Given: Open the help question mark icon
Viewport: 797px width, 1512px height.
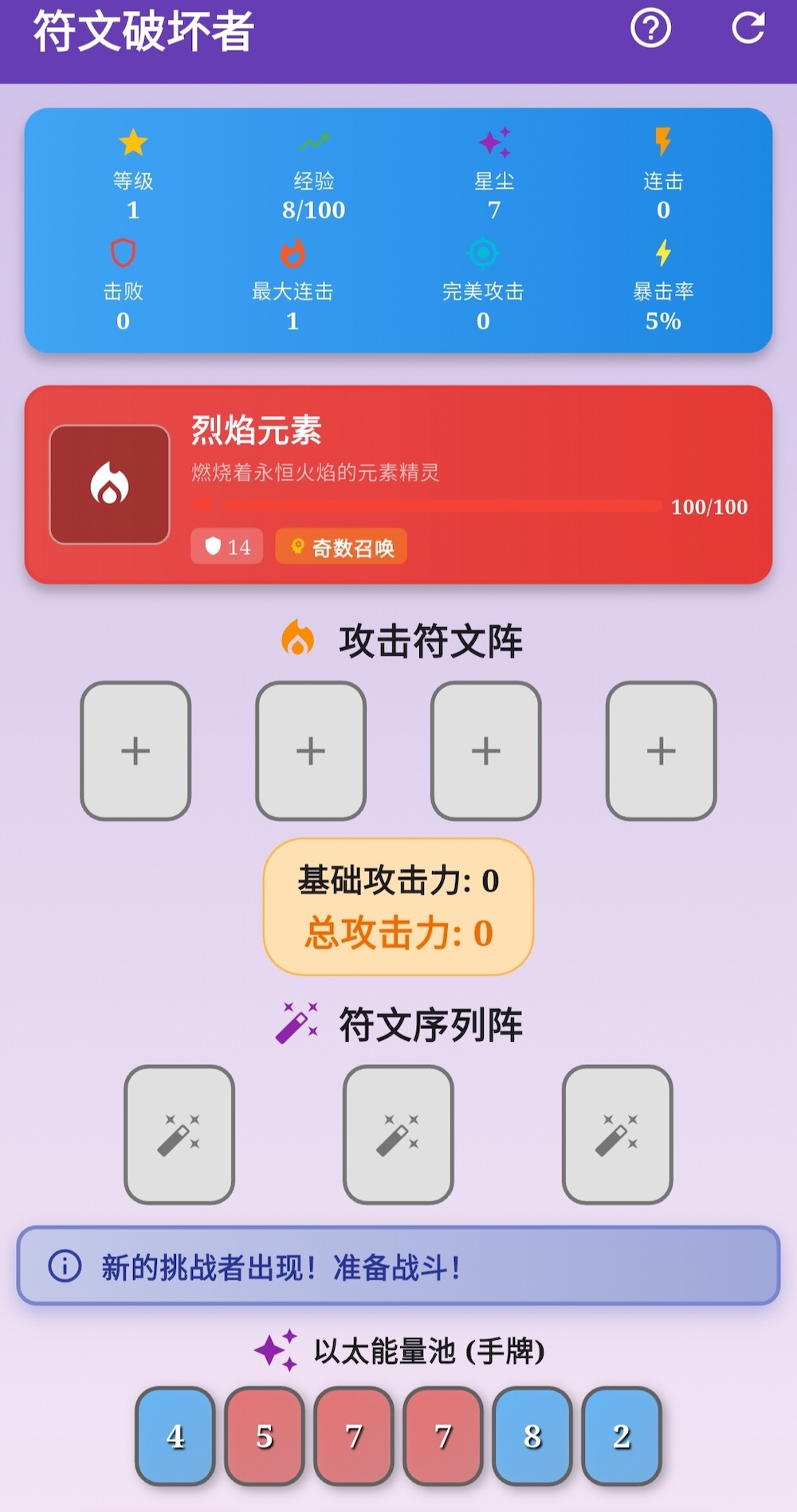Looking at the screenshot, I should tap(650, 29).
